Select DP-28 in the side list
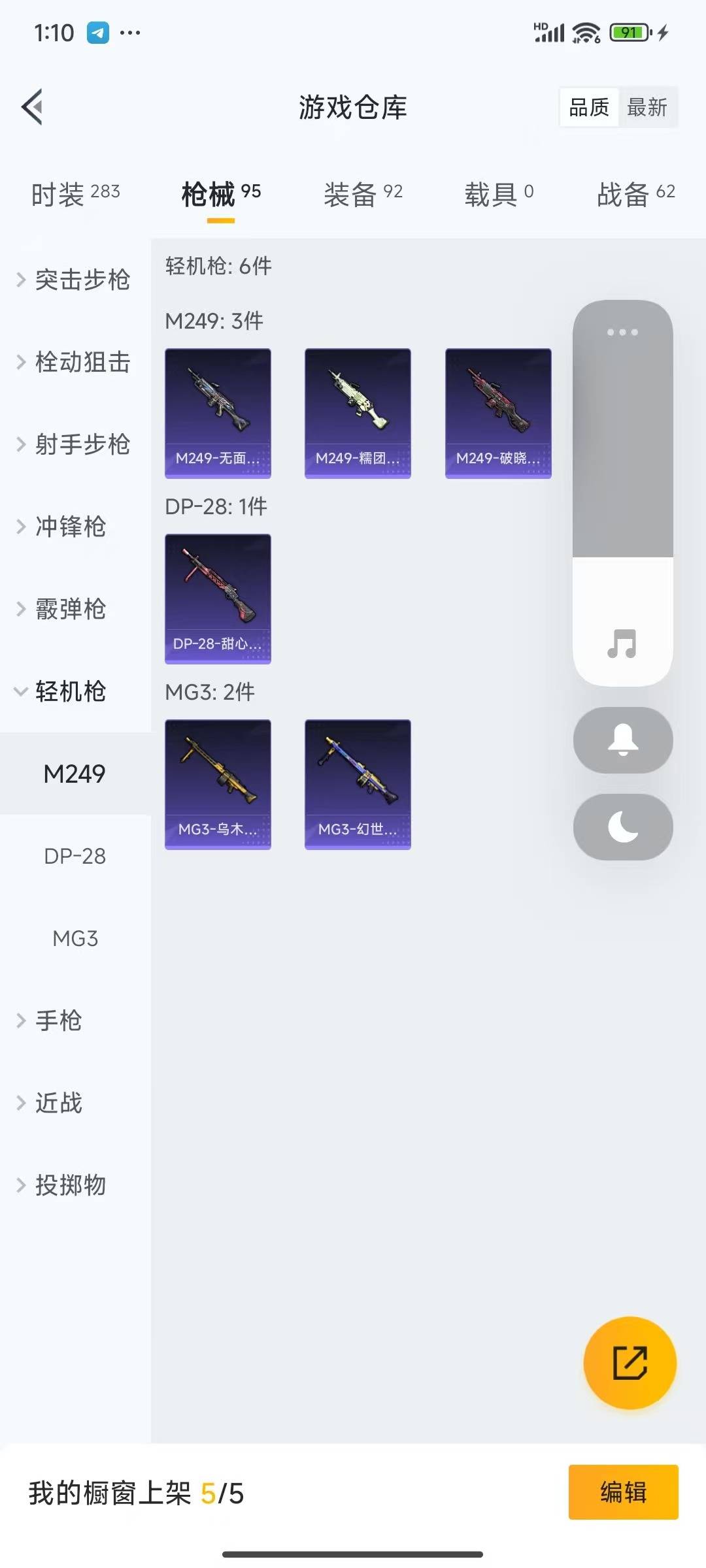This screenshot has width=706, height=1568. (x=75, y=856)
